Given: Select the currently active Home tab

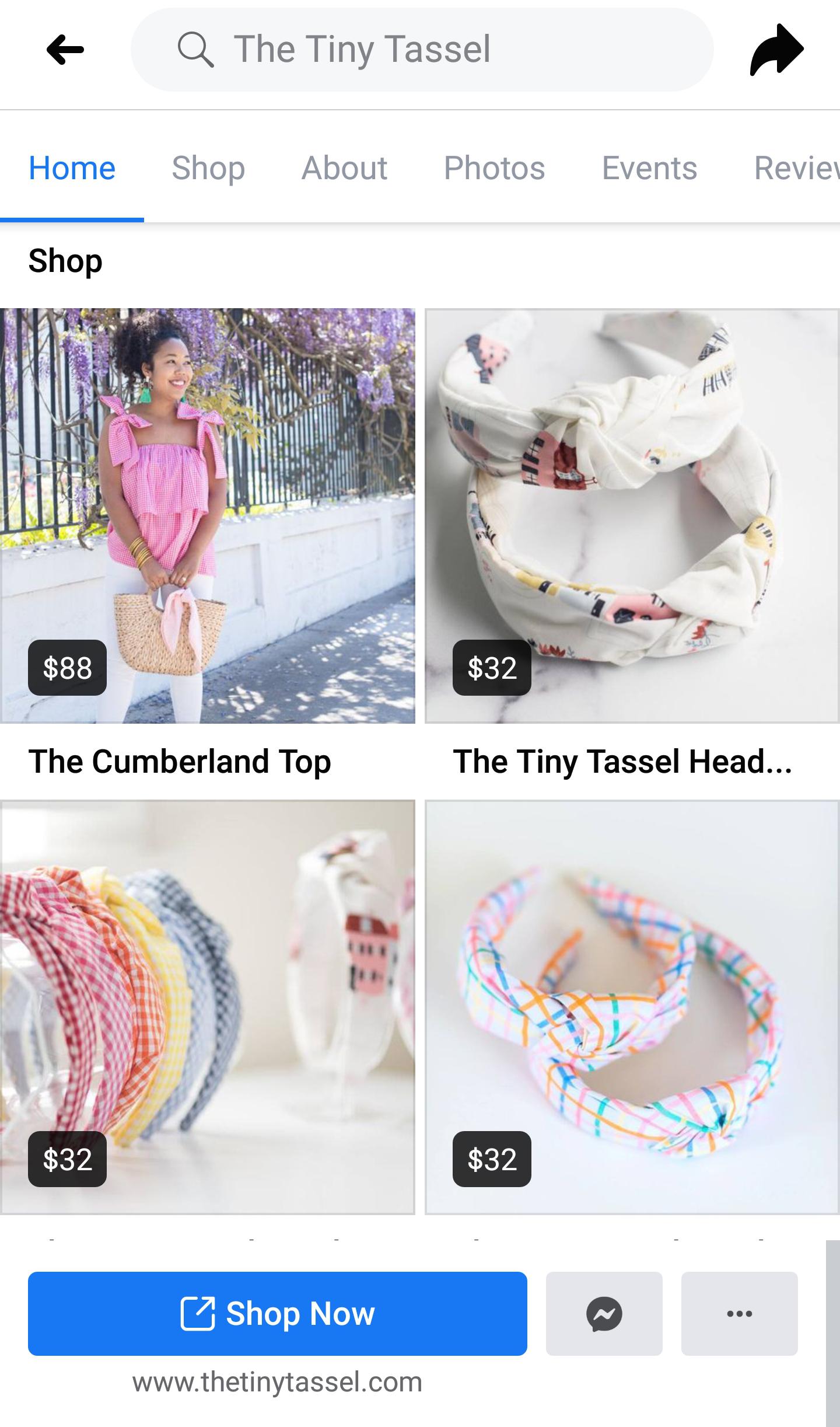Looking at the screenshot, I should coord(72,168).
